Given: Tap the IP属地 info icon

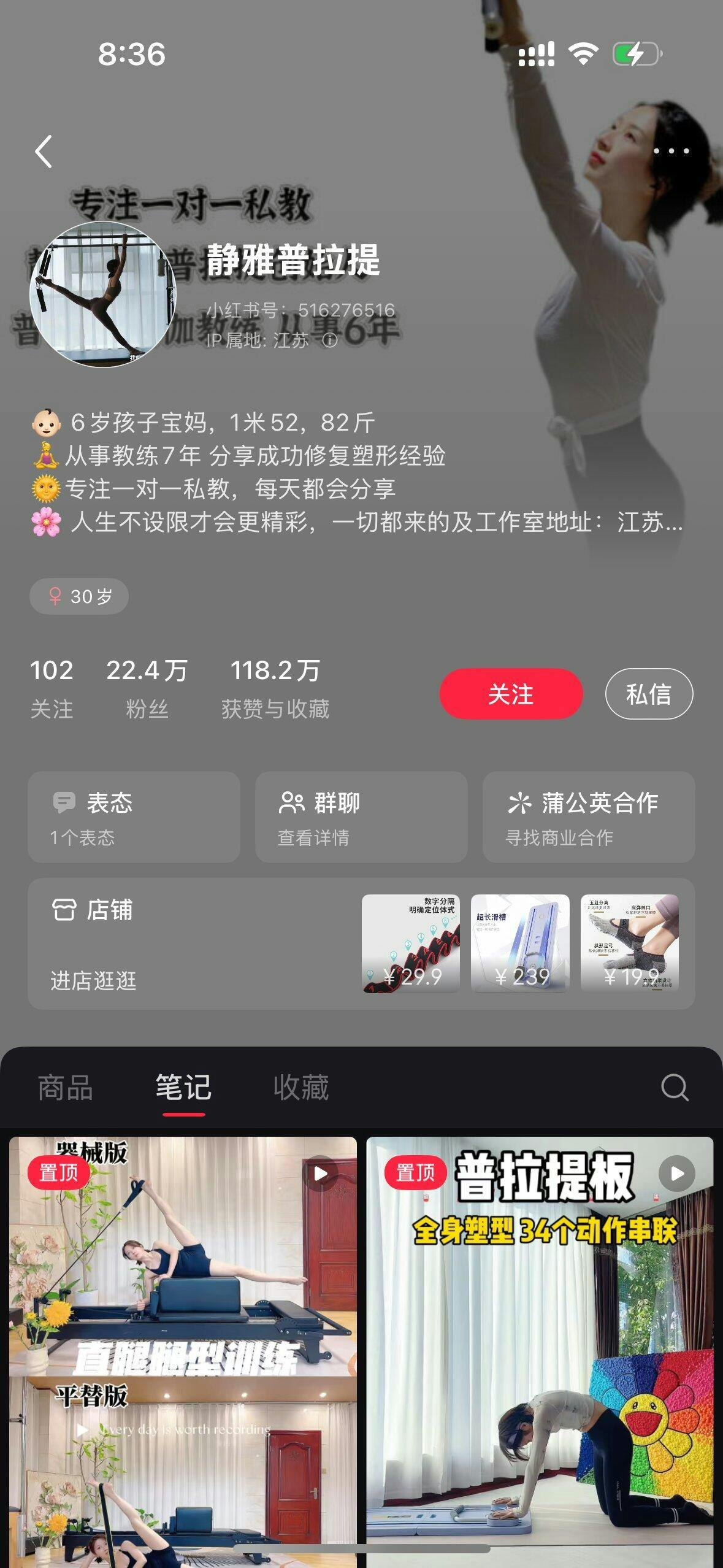Looking at the screenshot, I should pyautogui.click(x=330, y=340).
